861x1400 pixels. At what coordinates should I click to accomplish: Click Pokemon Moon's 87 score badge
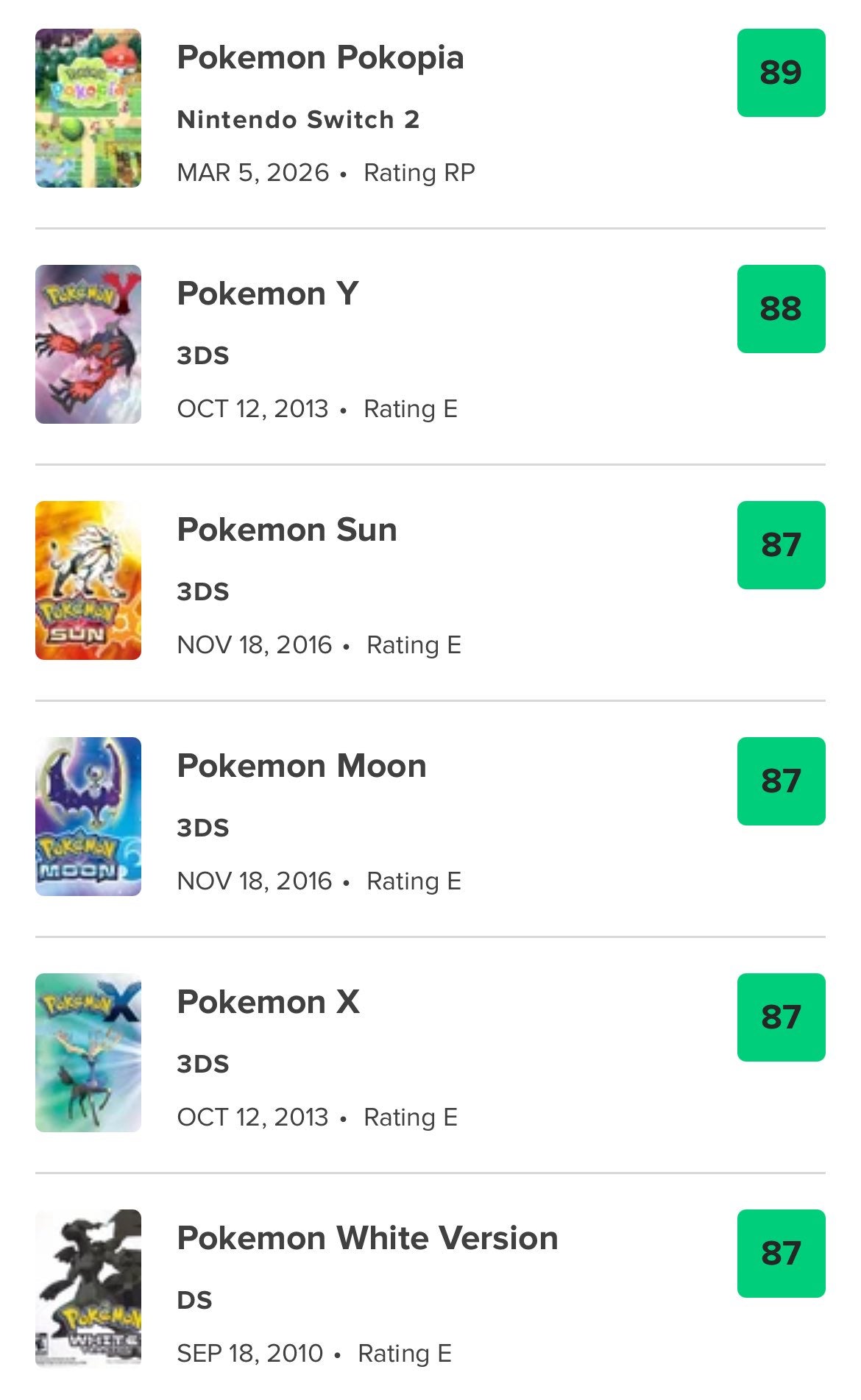pyautogui.click(x=782, y=782)
